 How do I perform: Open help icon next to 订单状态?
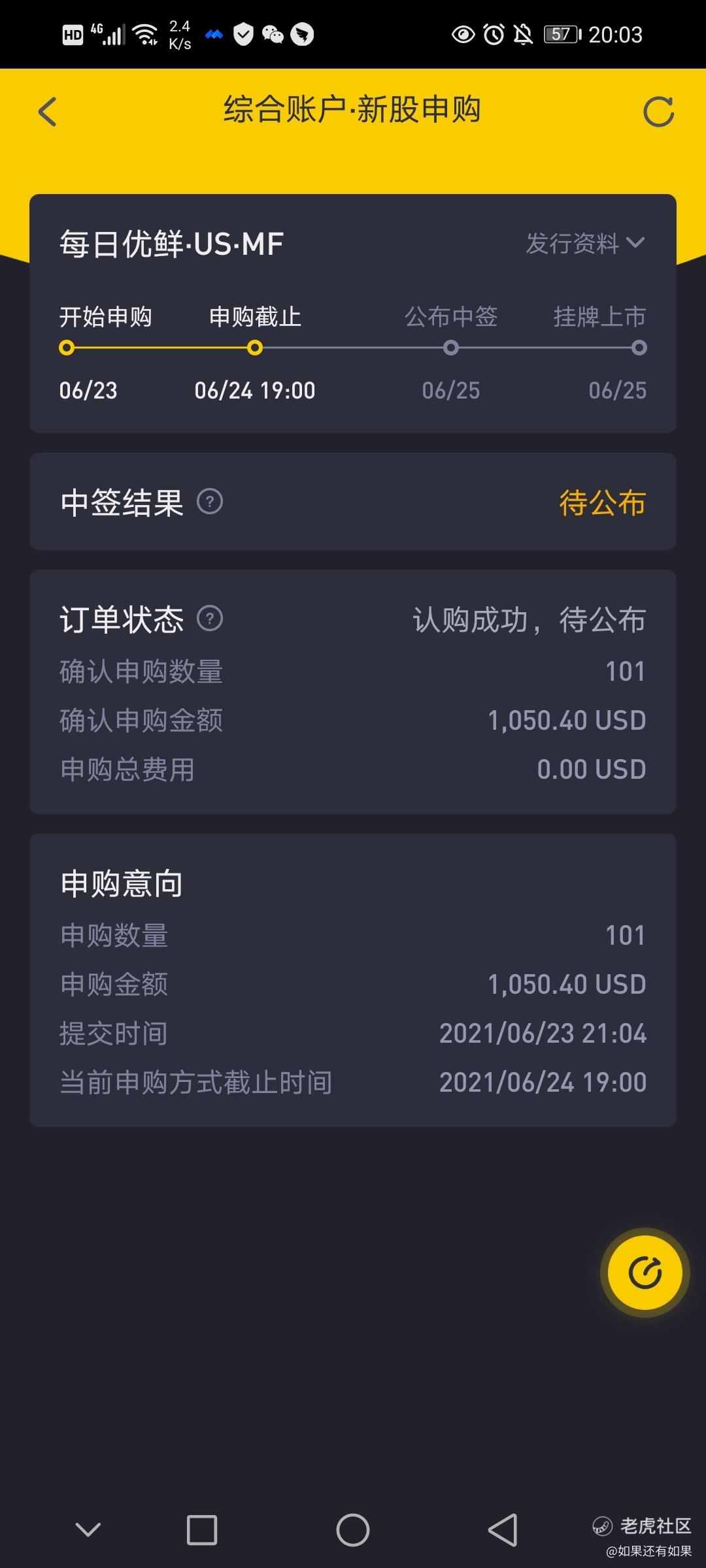coord(210,618)
